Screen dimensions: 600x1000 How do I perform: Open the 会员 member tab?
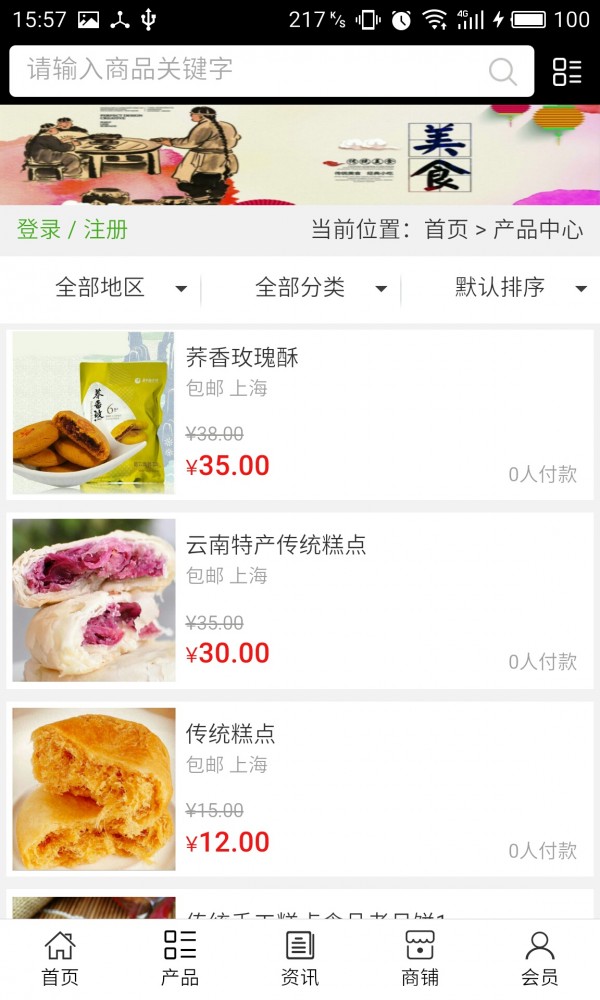[540, 958]
